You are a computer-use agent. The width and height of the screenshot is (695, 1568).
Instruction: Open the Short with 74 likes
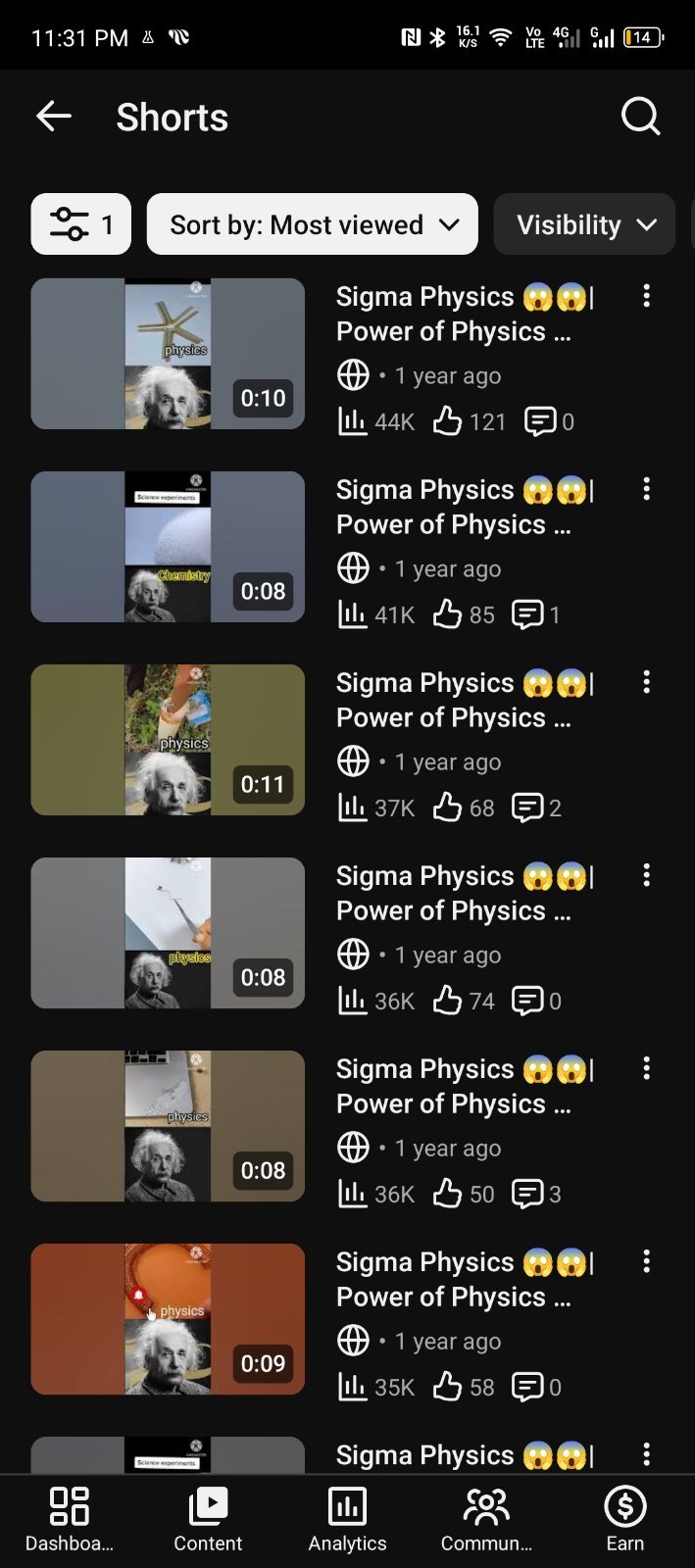coord(168,933)
